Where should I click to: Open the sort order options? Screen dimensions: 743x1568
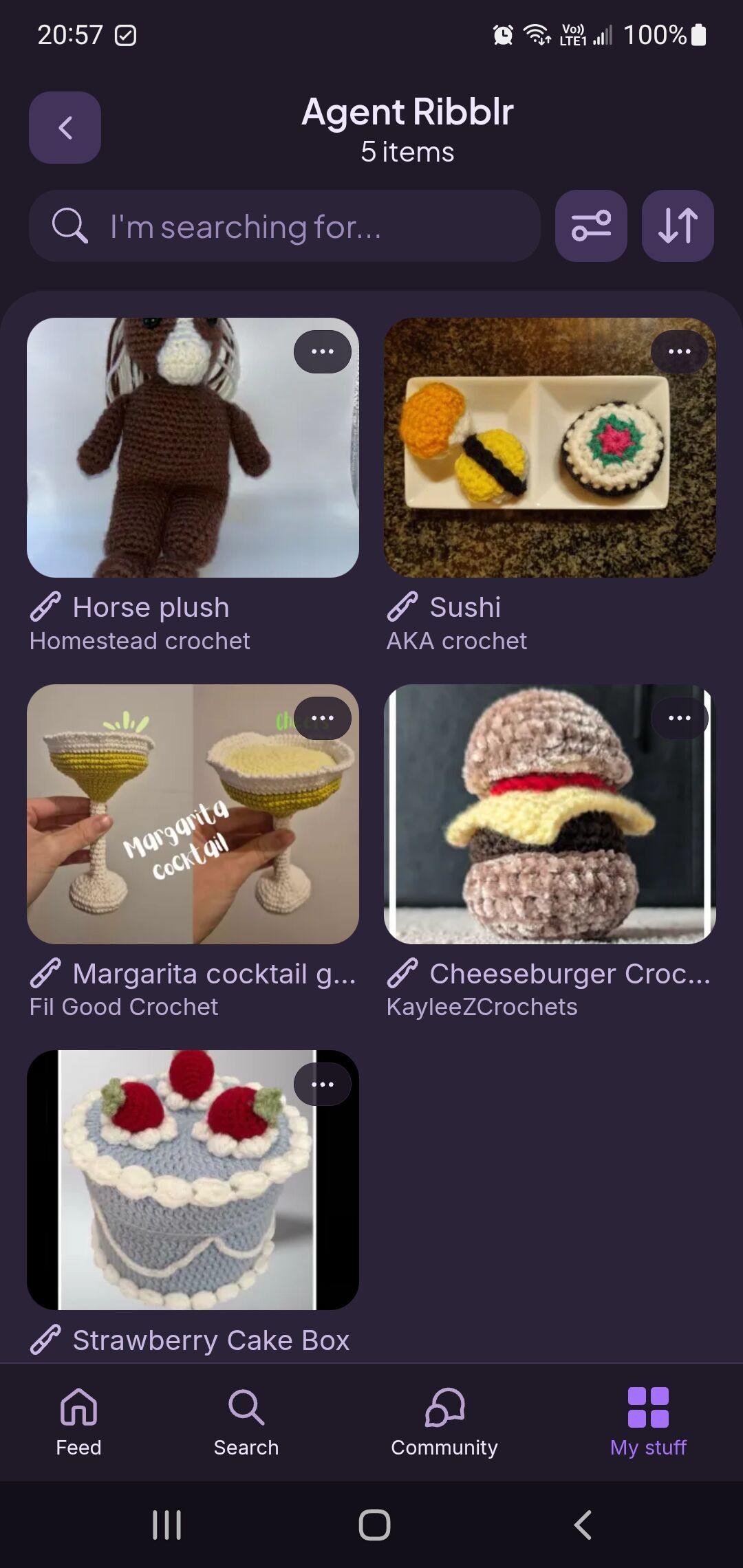tap(678, 226)
